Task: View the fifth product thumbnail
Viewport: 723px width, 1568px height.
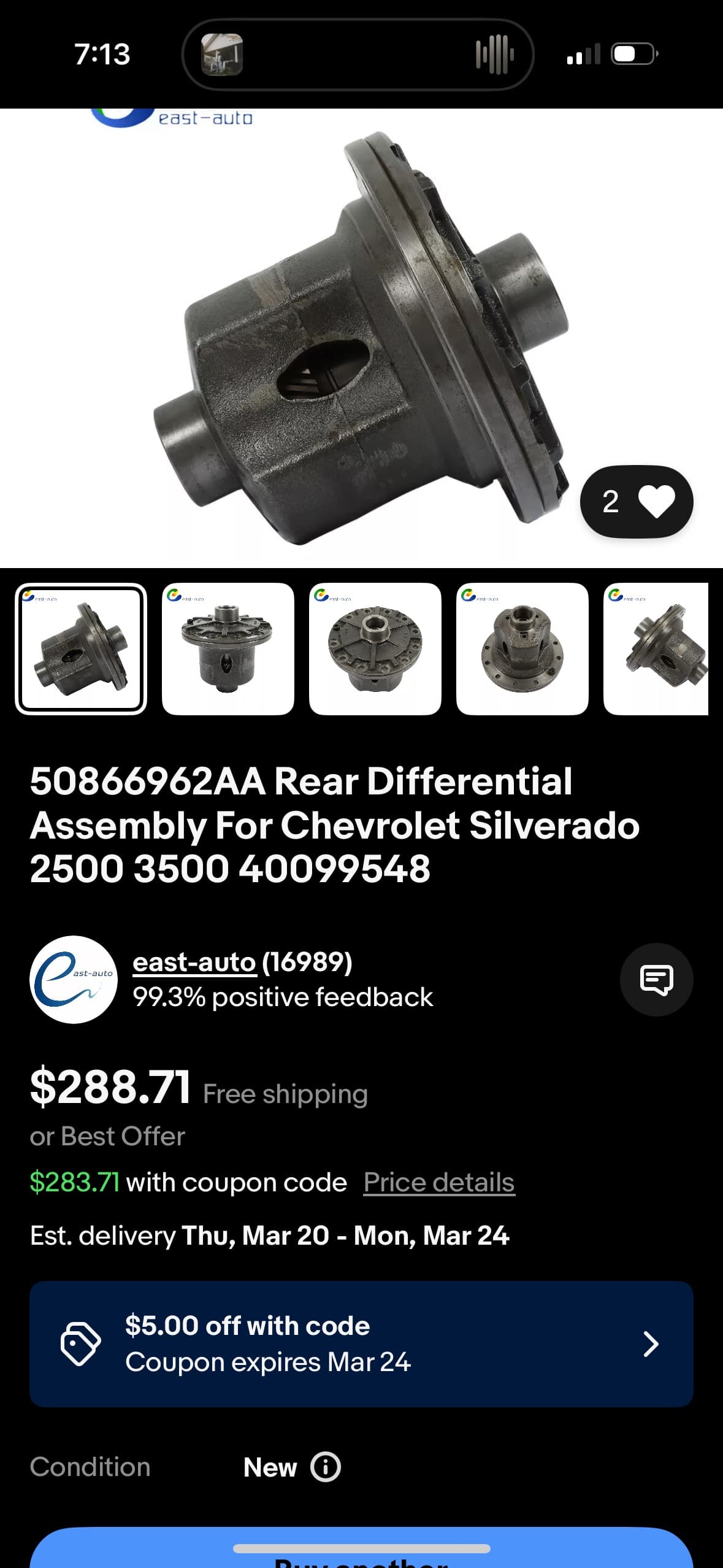Action: [656, 648]
